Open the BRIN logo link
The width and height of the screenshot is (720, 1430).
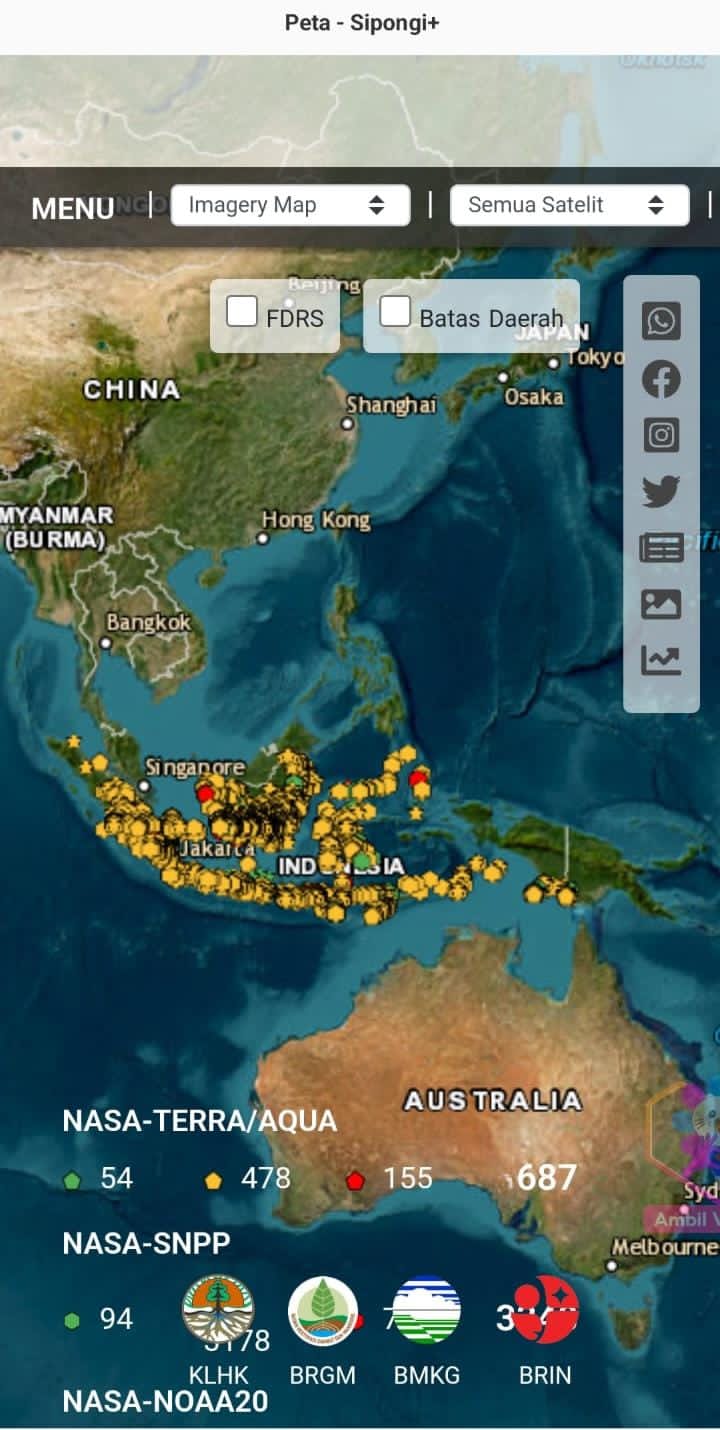tap(545, 1311)
